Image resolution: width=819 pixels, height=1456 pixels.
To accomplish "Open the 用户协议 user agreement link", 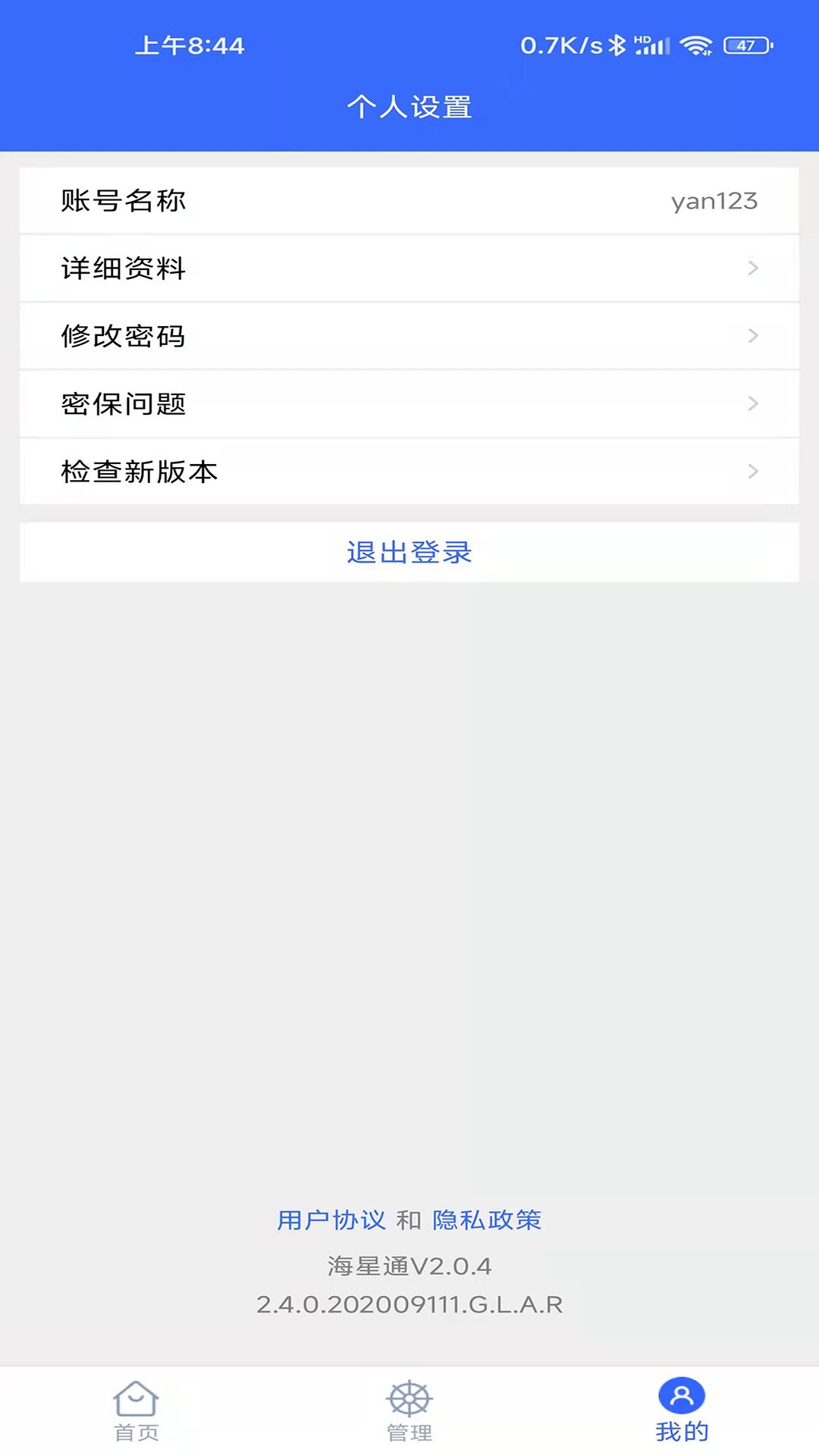I will coord(331,1220).
